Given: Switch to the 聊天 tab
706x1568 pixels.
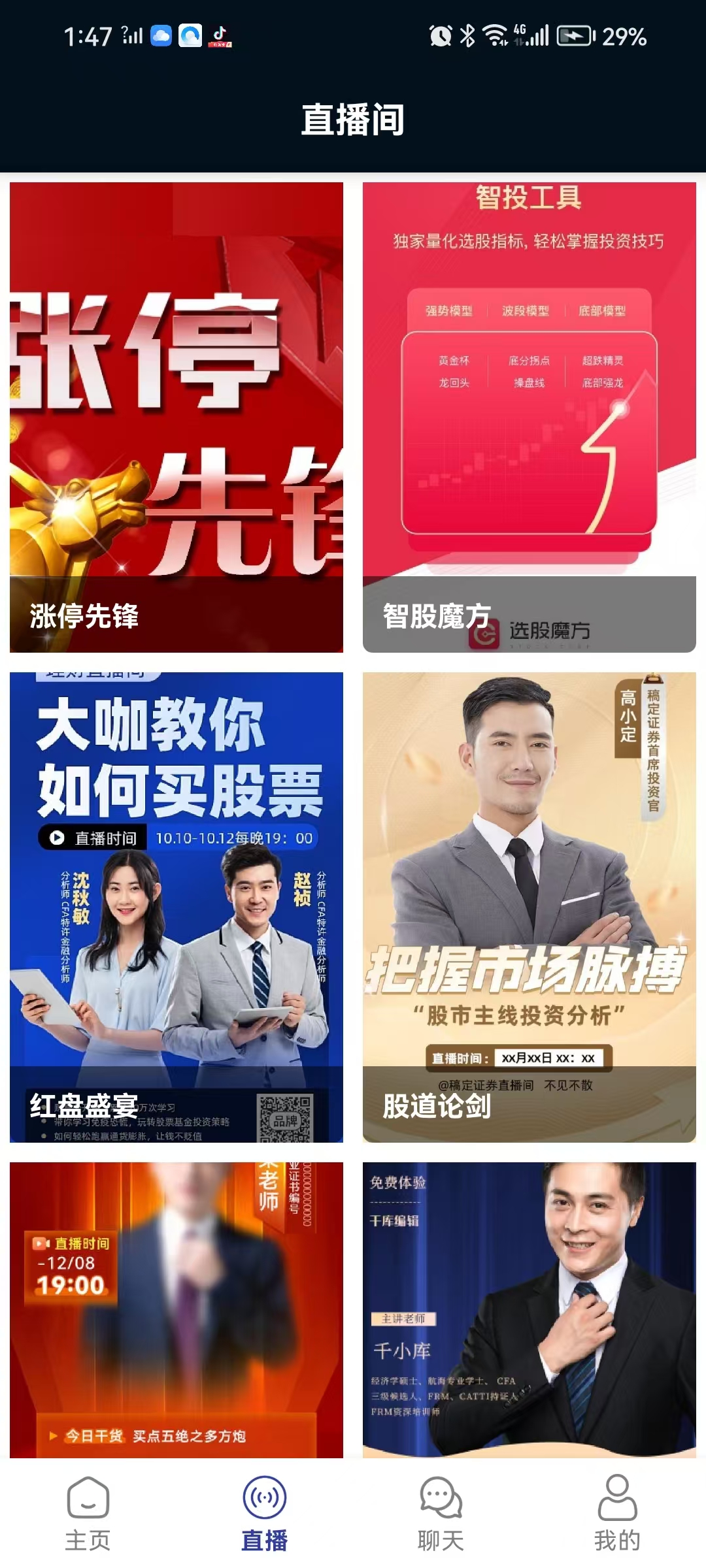Looking at the screenshot, I should coord(439,1516).
